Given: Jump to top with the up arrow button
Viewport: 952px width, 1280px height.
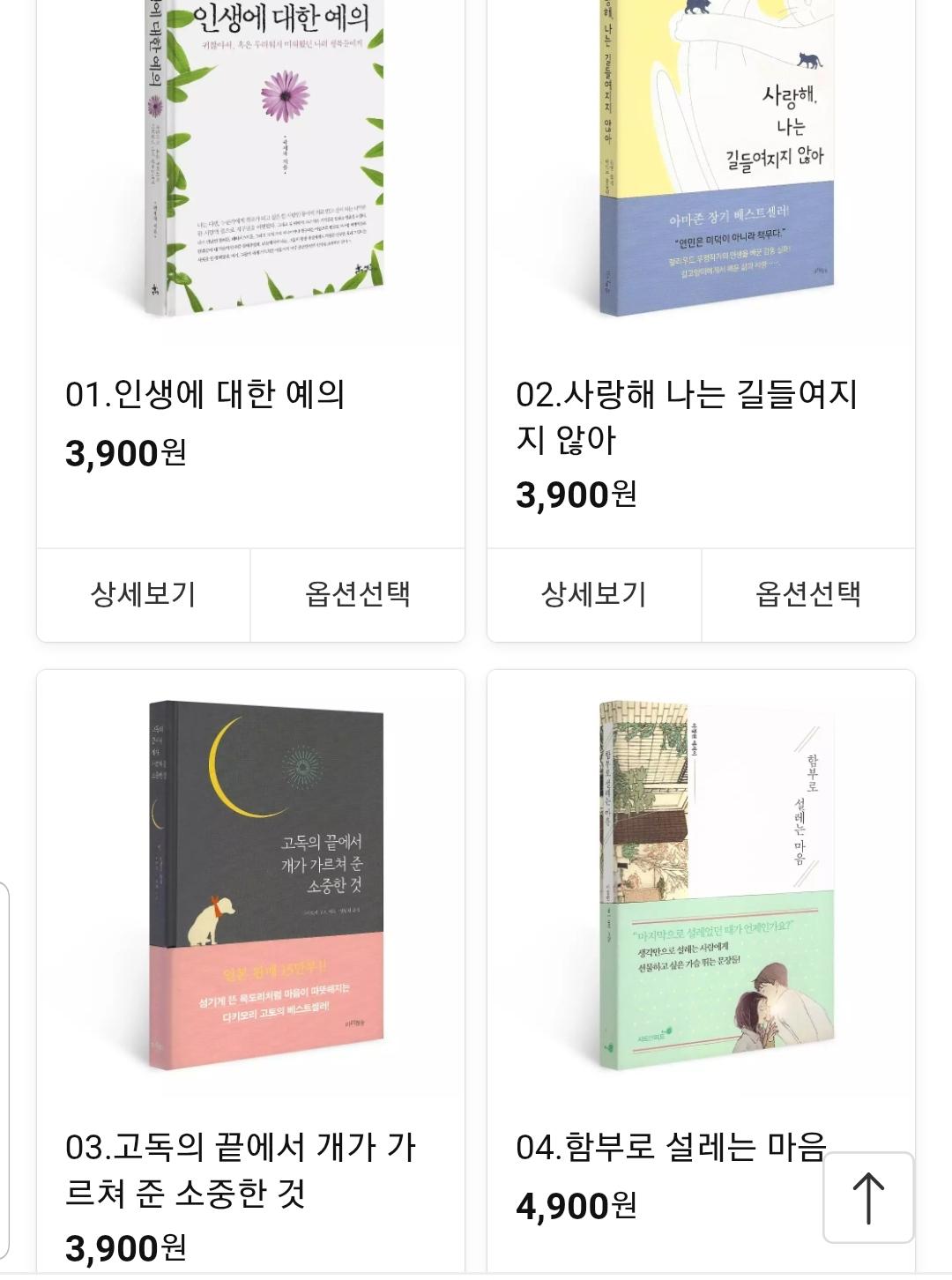Looking at the screenshot, I should [868, 1197].
